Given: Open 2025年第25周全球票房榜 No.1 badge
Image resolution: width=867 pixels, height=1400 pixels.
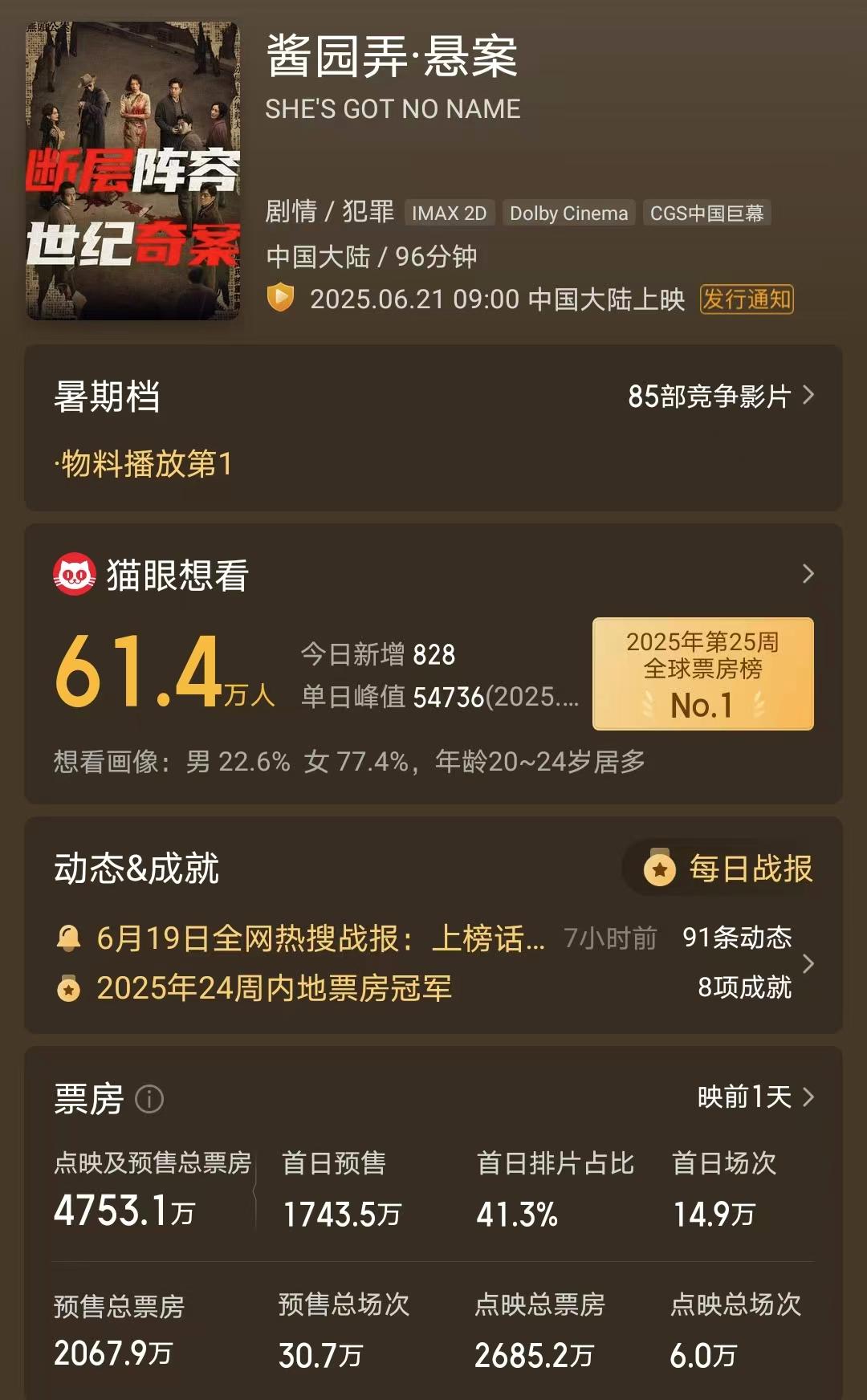Looking at the screenshot, I should pyautogui.click(x=702, y=674).
